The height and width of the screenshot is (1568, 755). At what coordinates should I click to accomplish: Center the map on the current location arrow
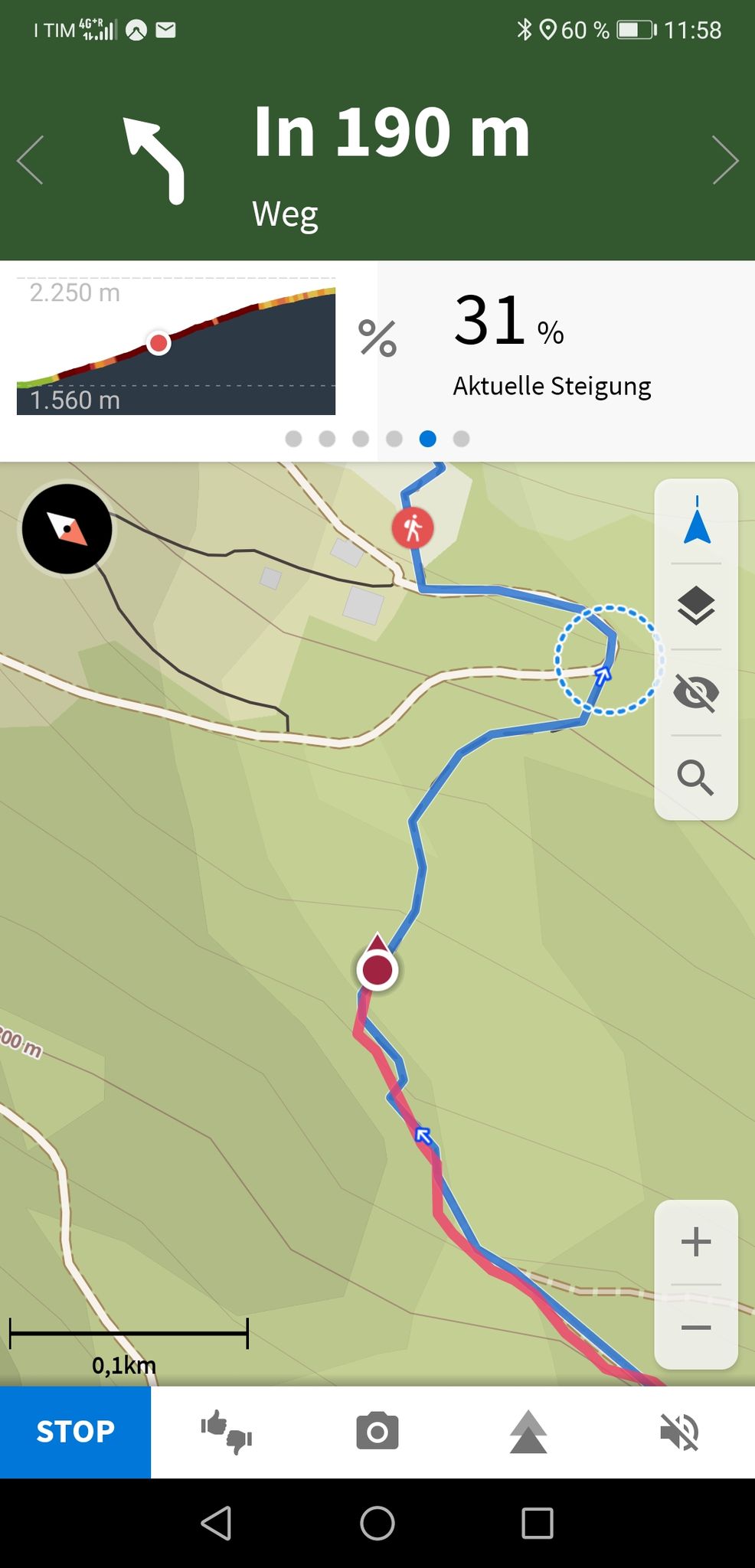697,521
